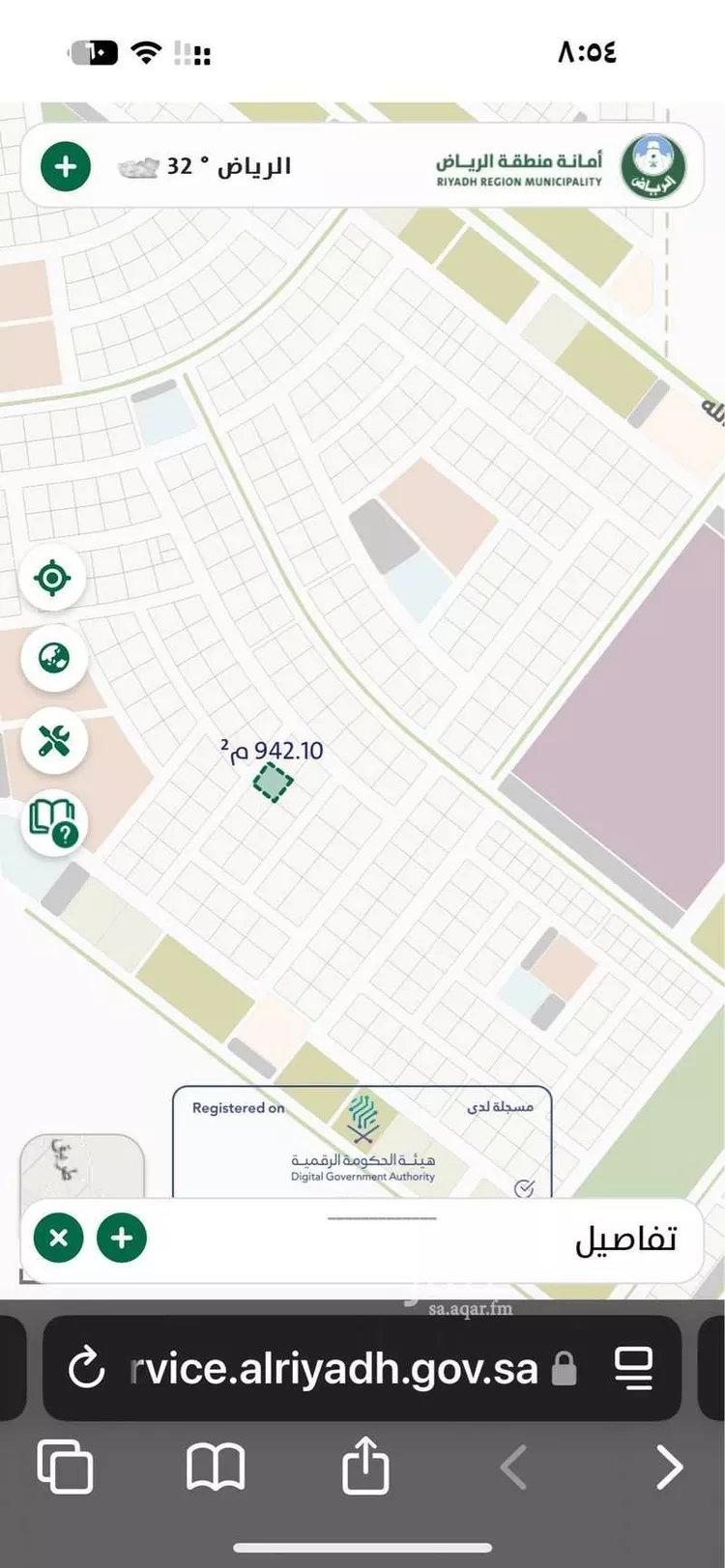Open the help guide book icon
Viewport: 725px width, 1568px height.
(54, 823)
